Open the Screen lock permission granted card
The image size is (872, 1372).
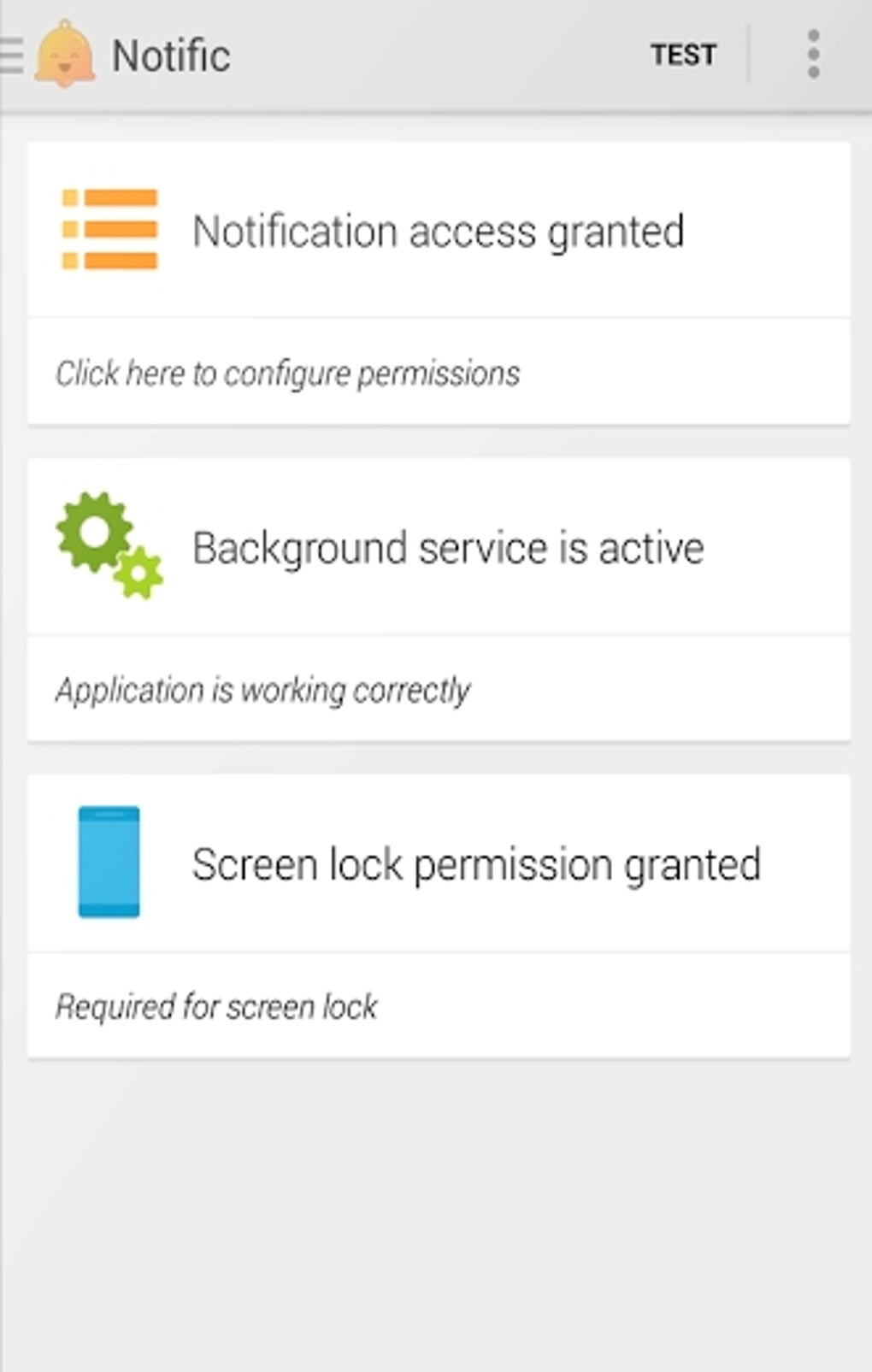pos(438,864)
